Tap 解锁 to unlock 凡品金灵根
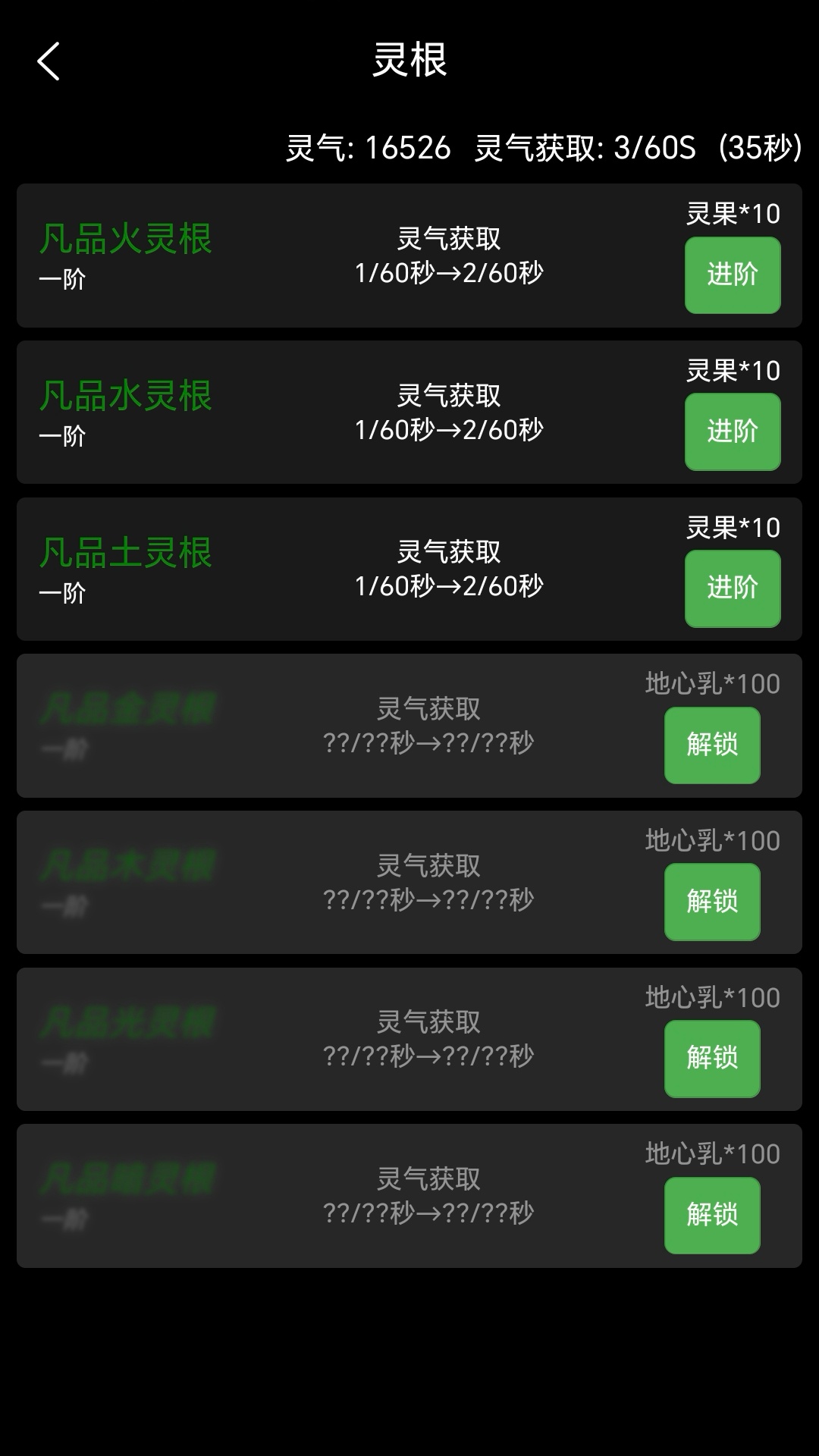 711,745
